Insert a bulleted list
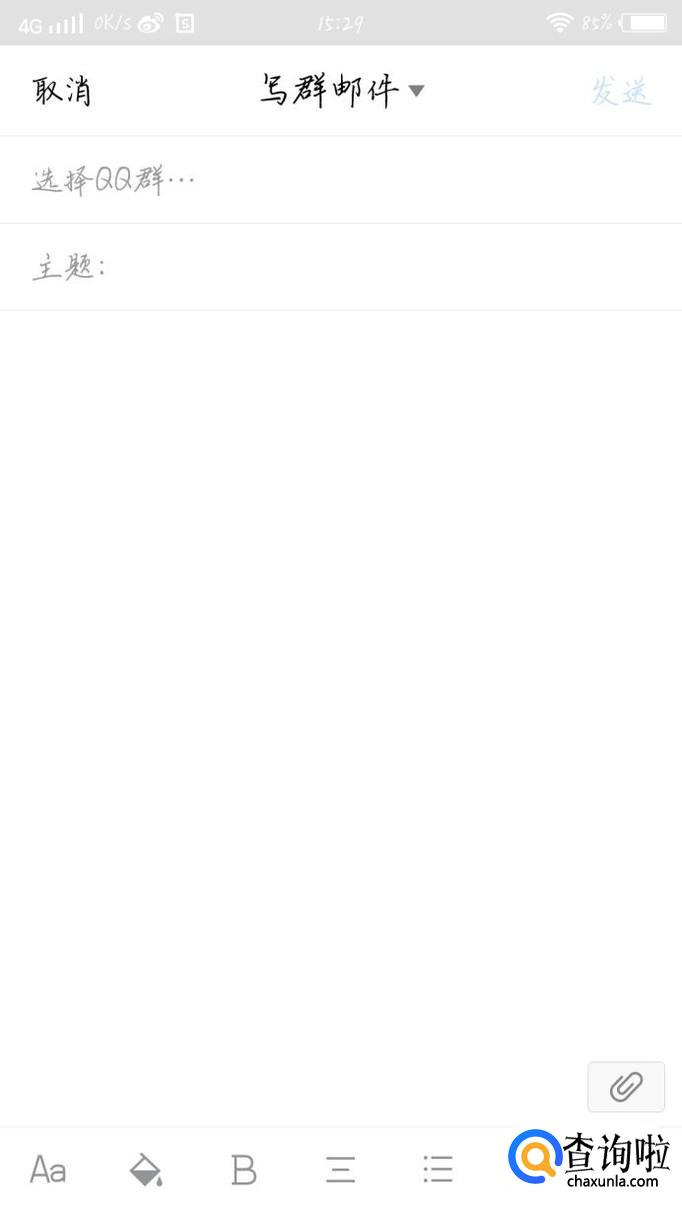This screenshot has width=682, height=1212. click(437, 1169)
